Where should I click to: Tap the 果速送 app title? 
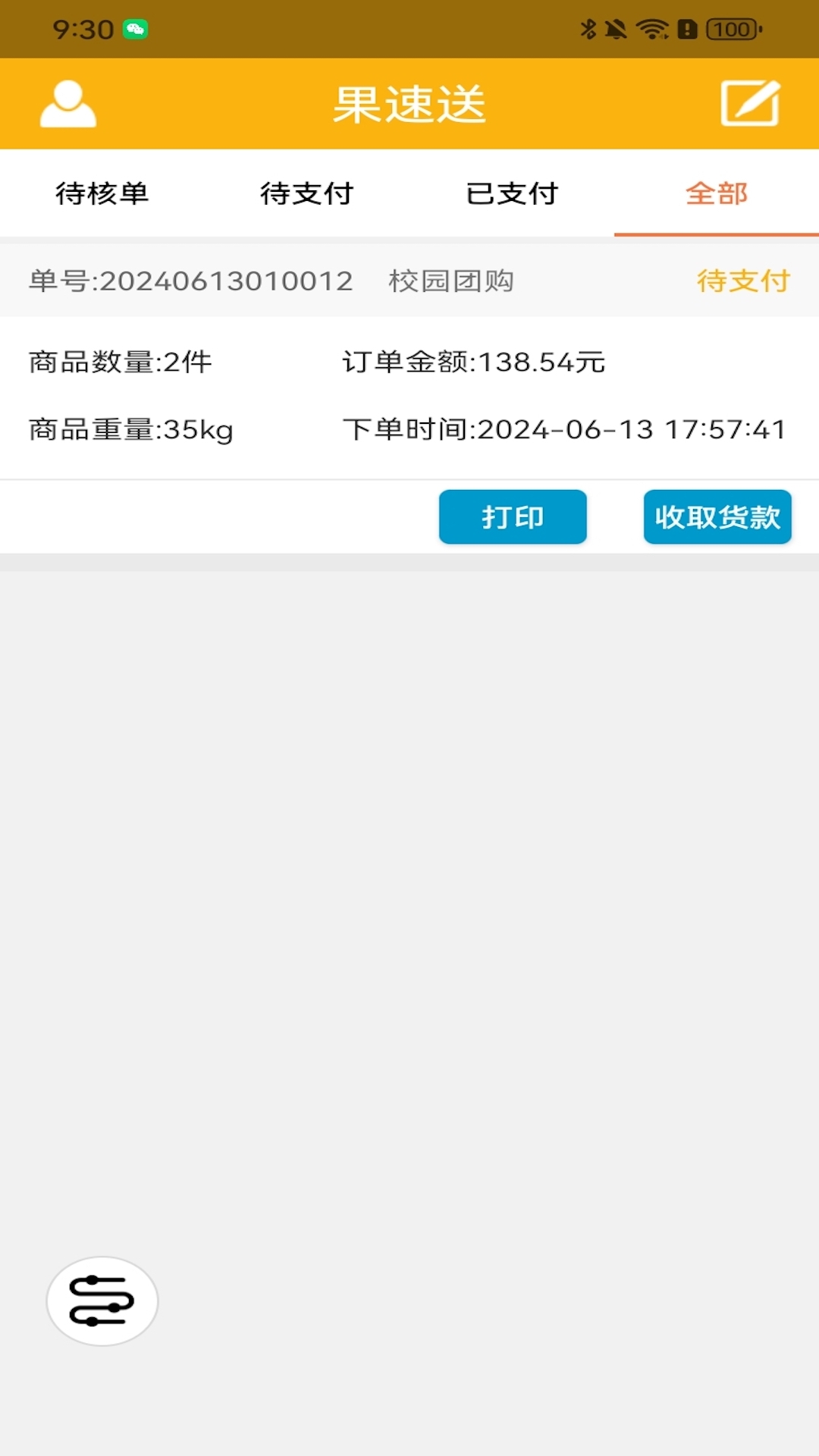point(409,103)
